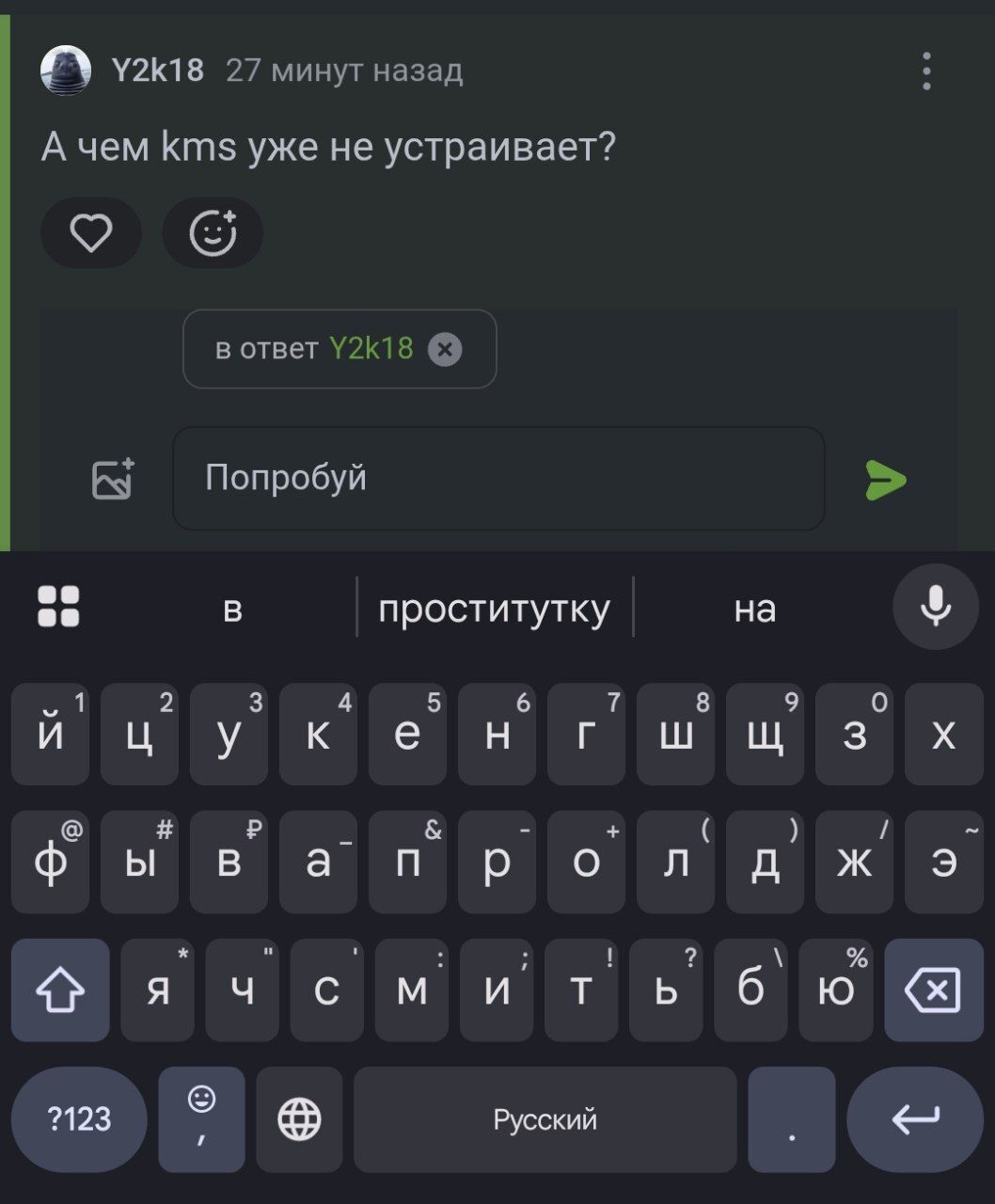The height and width of the screenshot is (1204, 995).
Task: Like Y2k18's comment with the heart
Action: tap(91, 233)
